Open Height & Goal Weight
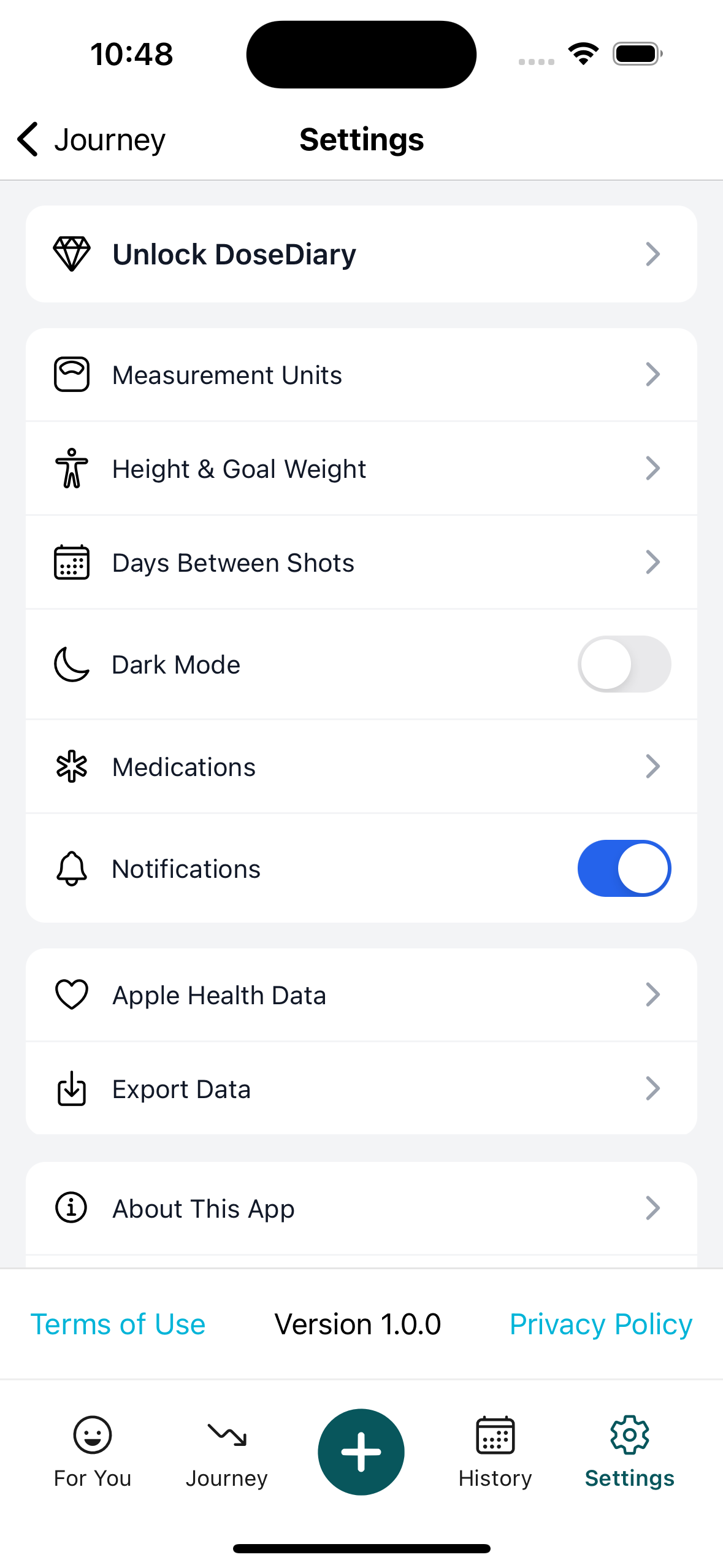723x1568 pixels. (361, 469)
